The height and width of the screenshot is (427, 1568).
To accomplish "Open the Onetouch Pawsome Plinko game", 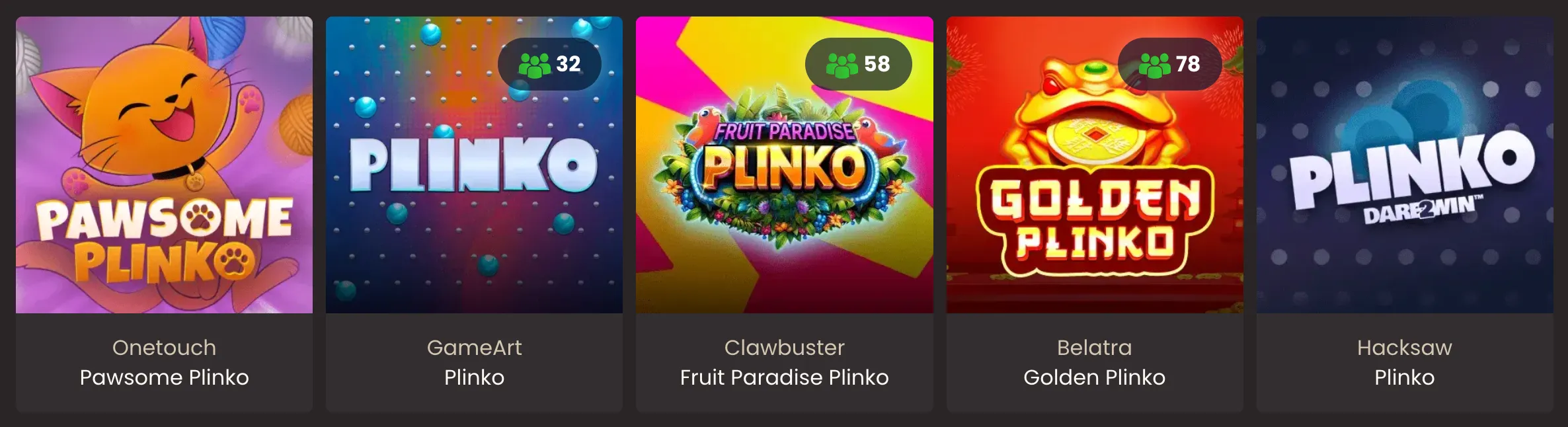I will click(x=164, y=165).
